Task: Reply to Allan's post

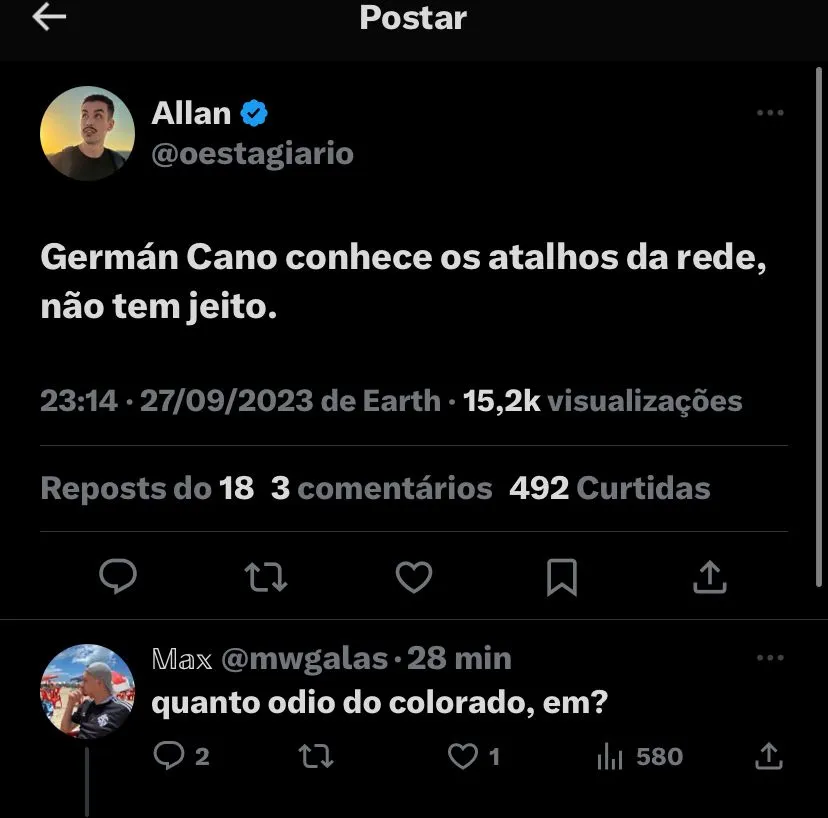Action: click(119, 576)
